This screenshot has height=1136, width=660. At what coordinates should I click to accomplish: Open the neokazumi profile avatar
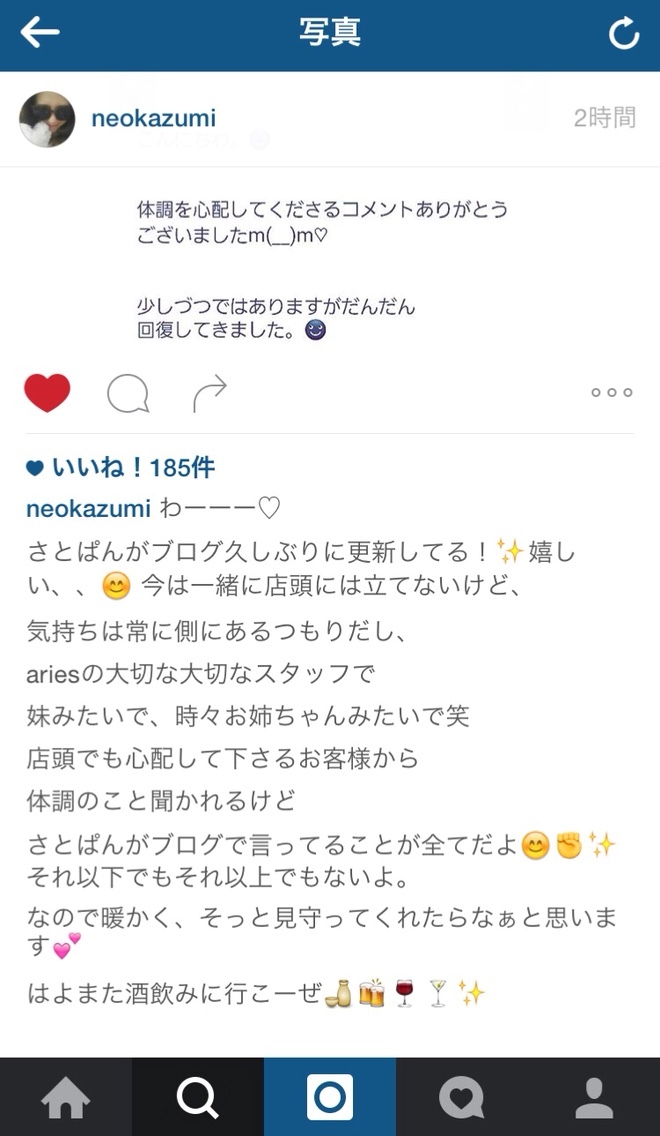[x=47, y=119]
